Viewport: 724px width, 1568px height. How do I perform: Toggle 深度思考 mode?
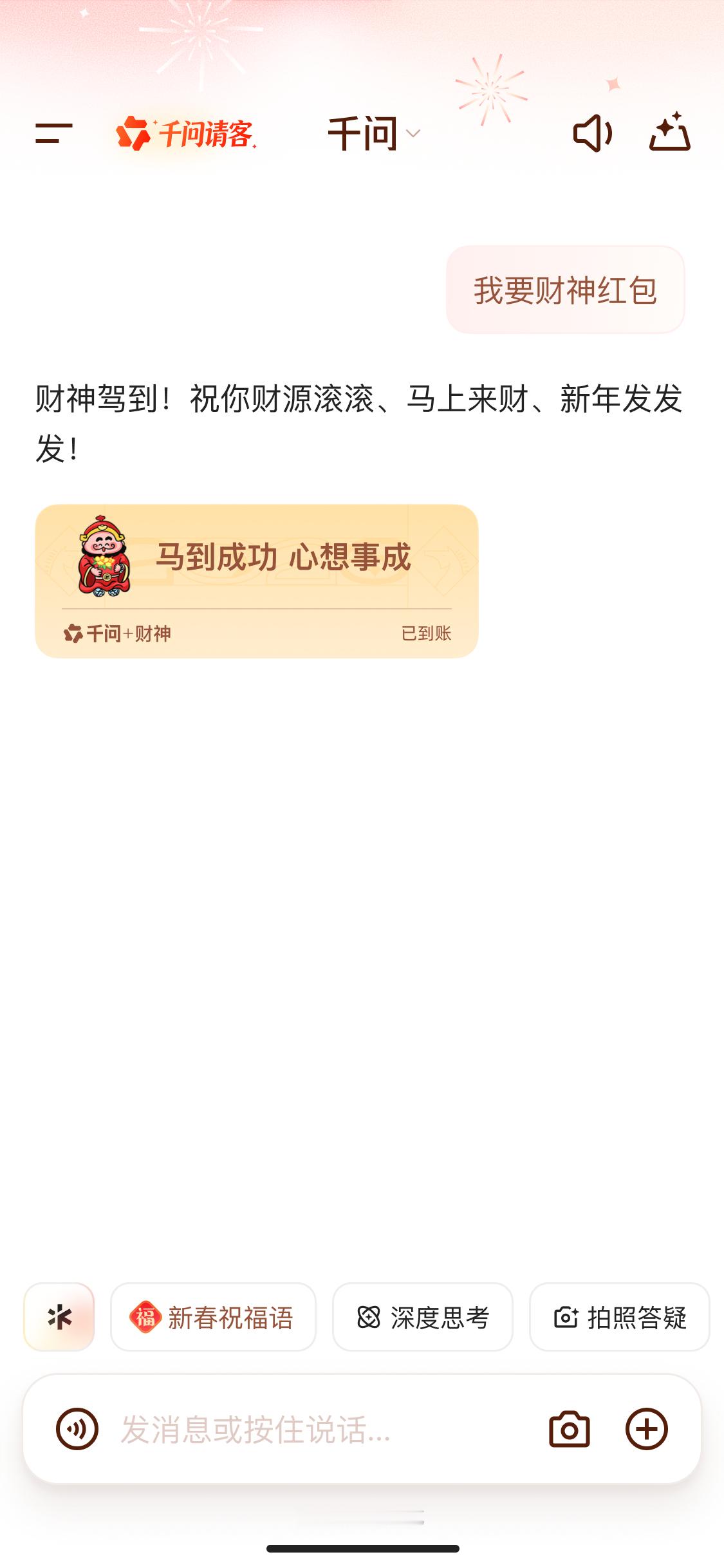point(422,1318)
